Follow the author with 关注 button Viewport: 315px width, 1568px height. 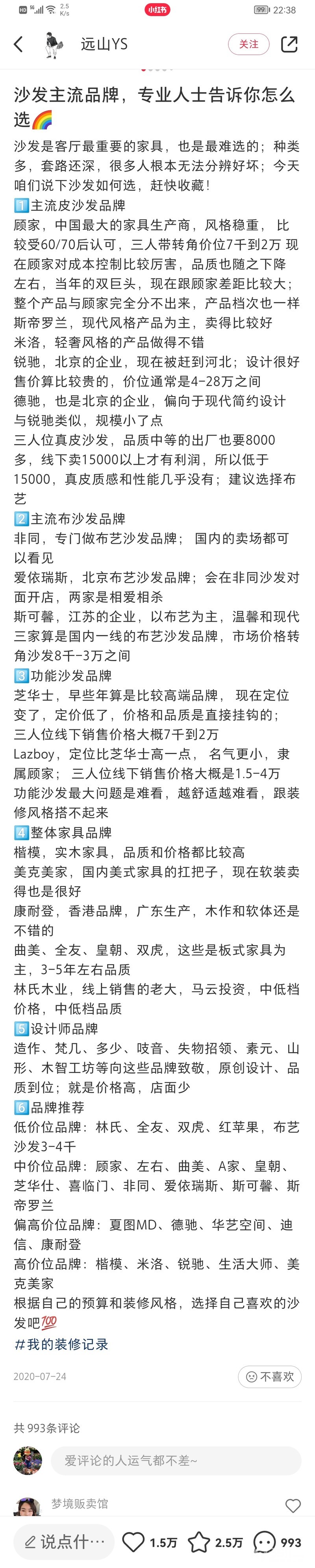pyautogui.click(x=248, y=44)
